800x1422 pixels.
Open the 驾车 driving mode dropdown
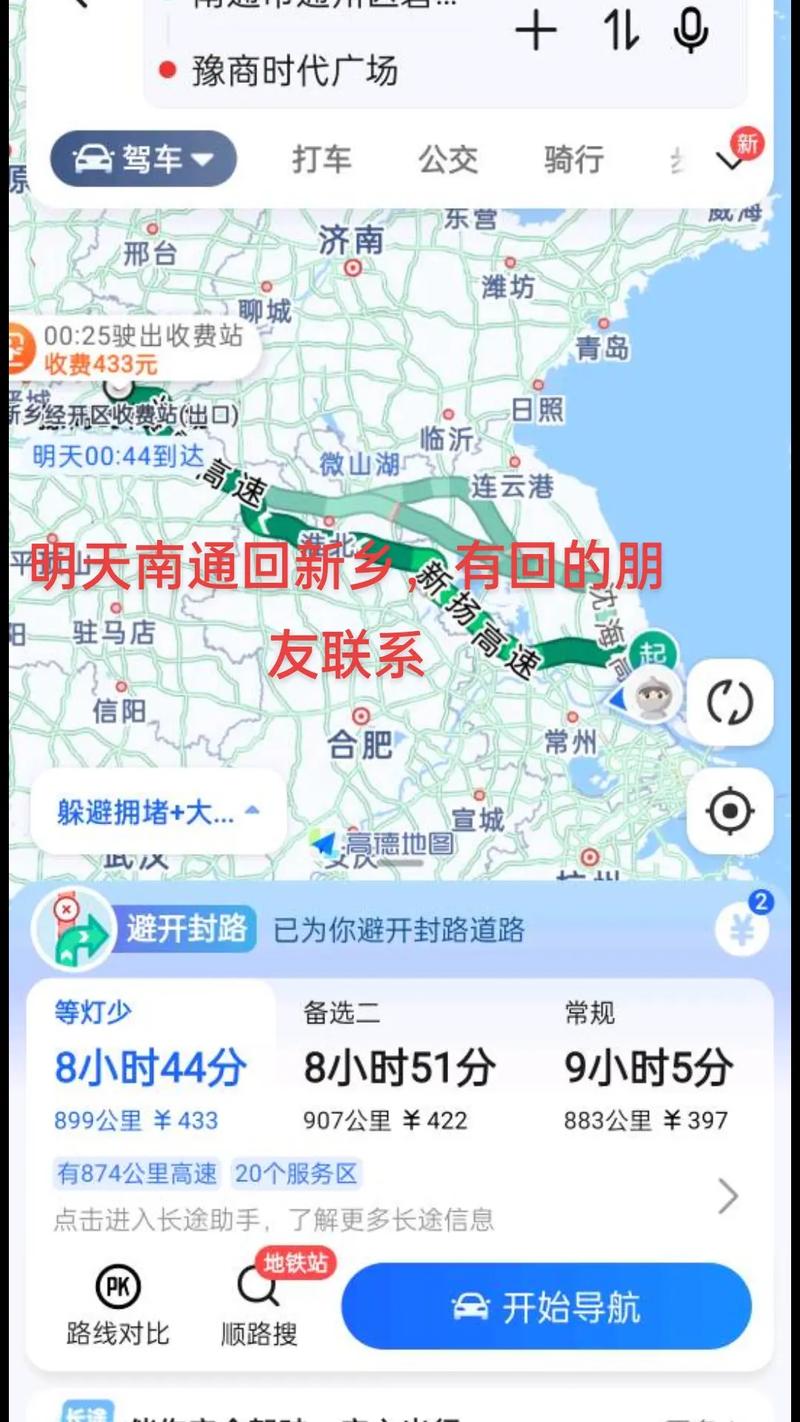[143, 159]
